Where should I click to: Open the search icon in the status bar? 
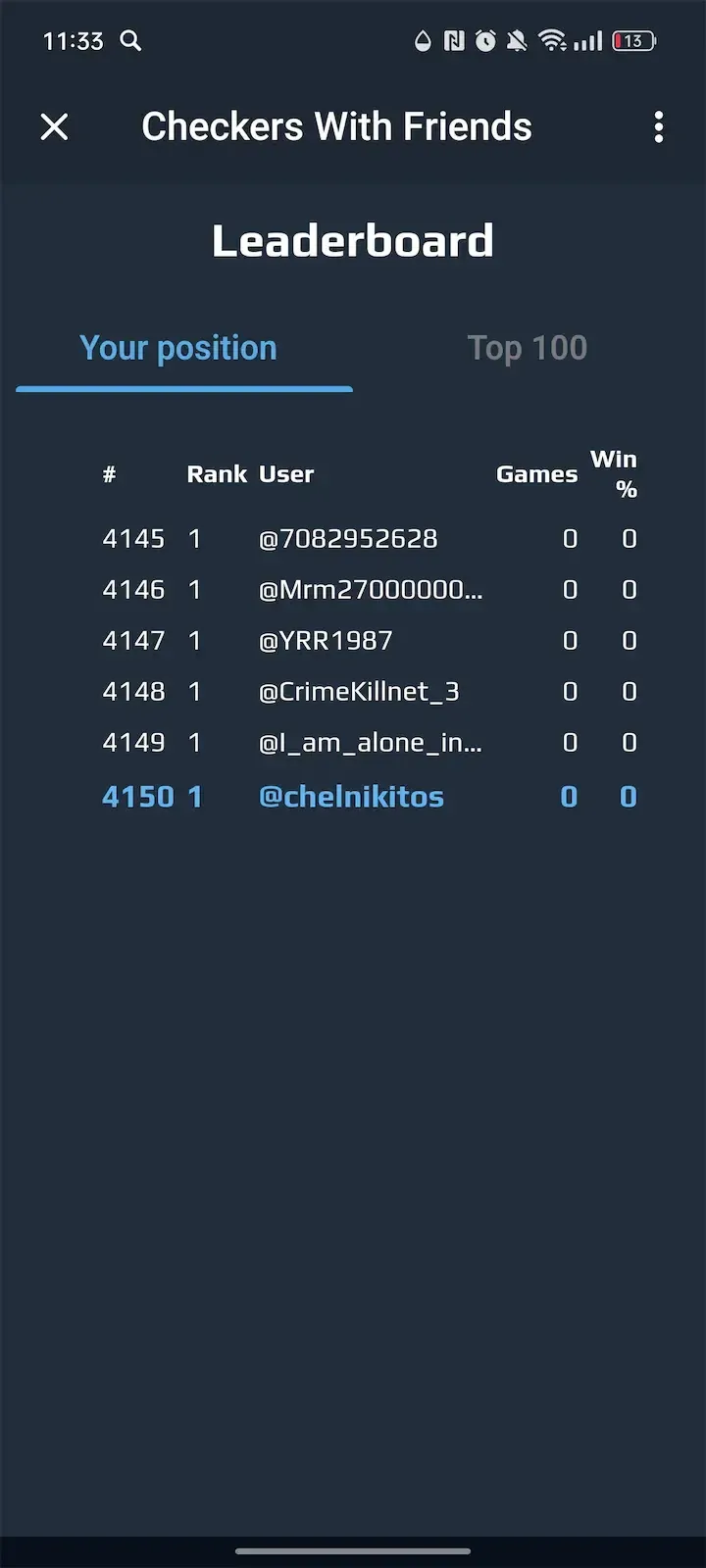(x=130, y=41)
